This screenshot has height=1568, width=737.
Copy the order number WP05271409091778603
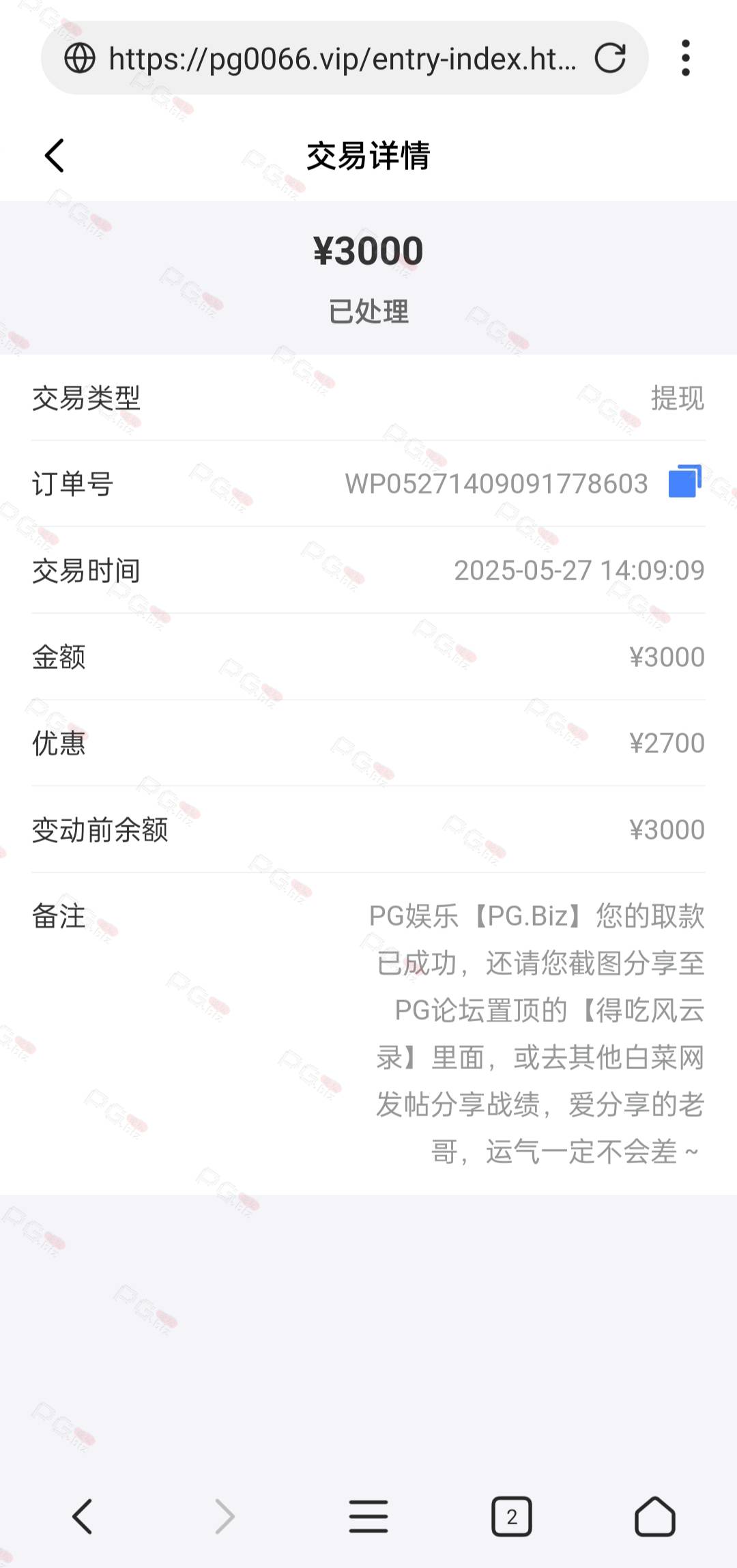[x=684, y=482]
